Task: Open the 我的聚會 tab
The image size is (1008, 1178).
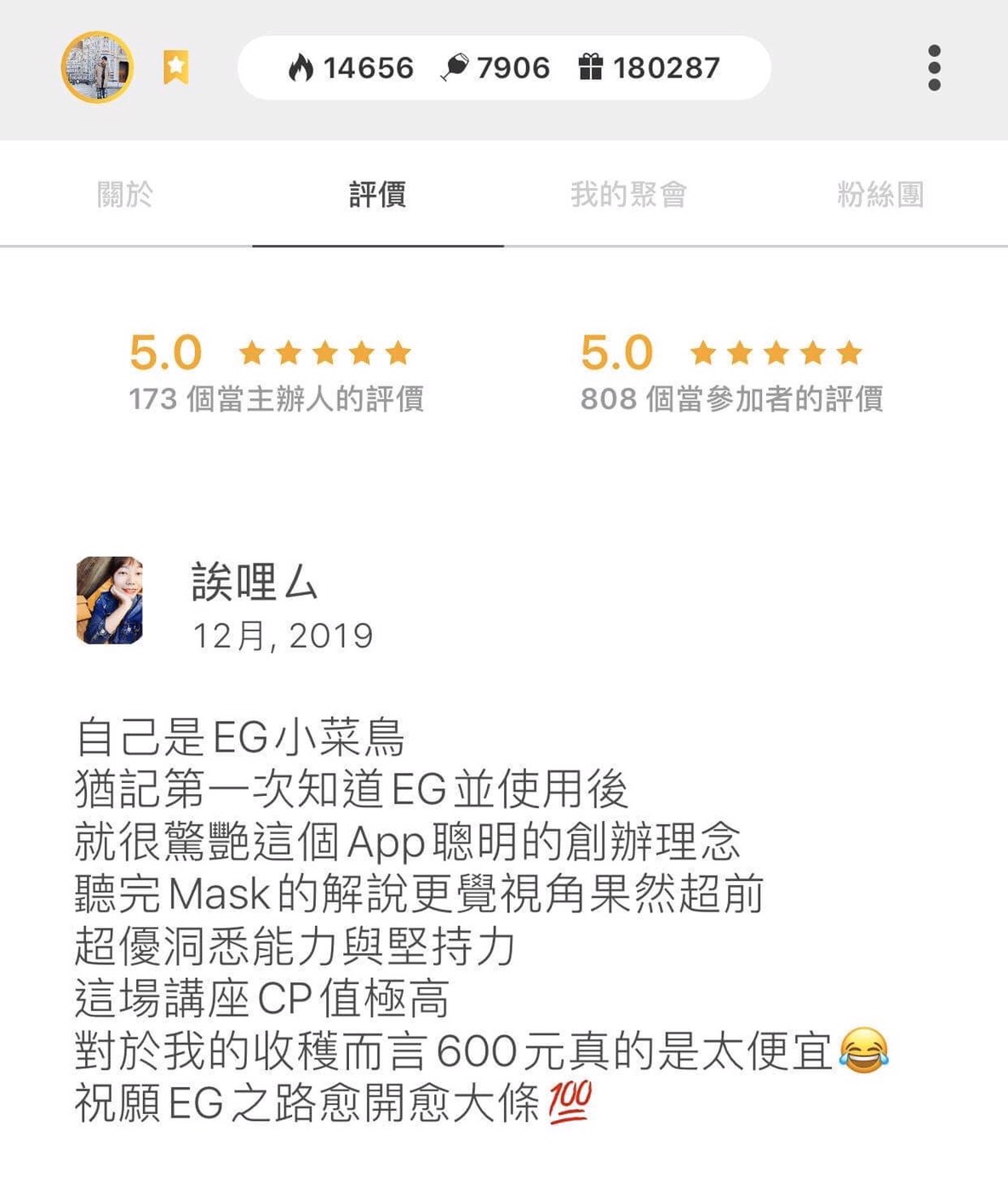Action: coord(628,195)
